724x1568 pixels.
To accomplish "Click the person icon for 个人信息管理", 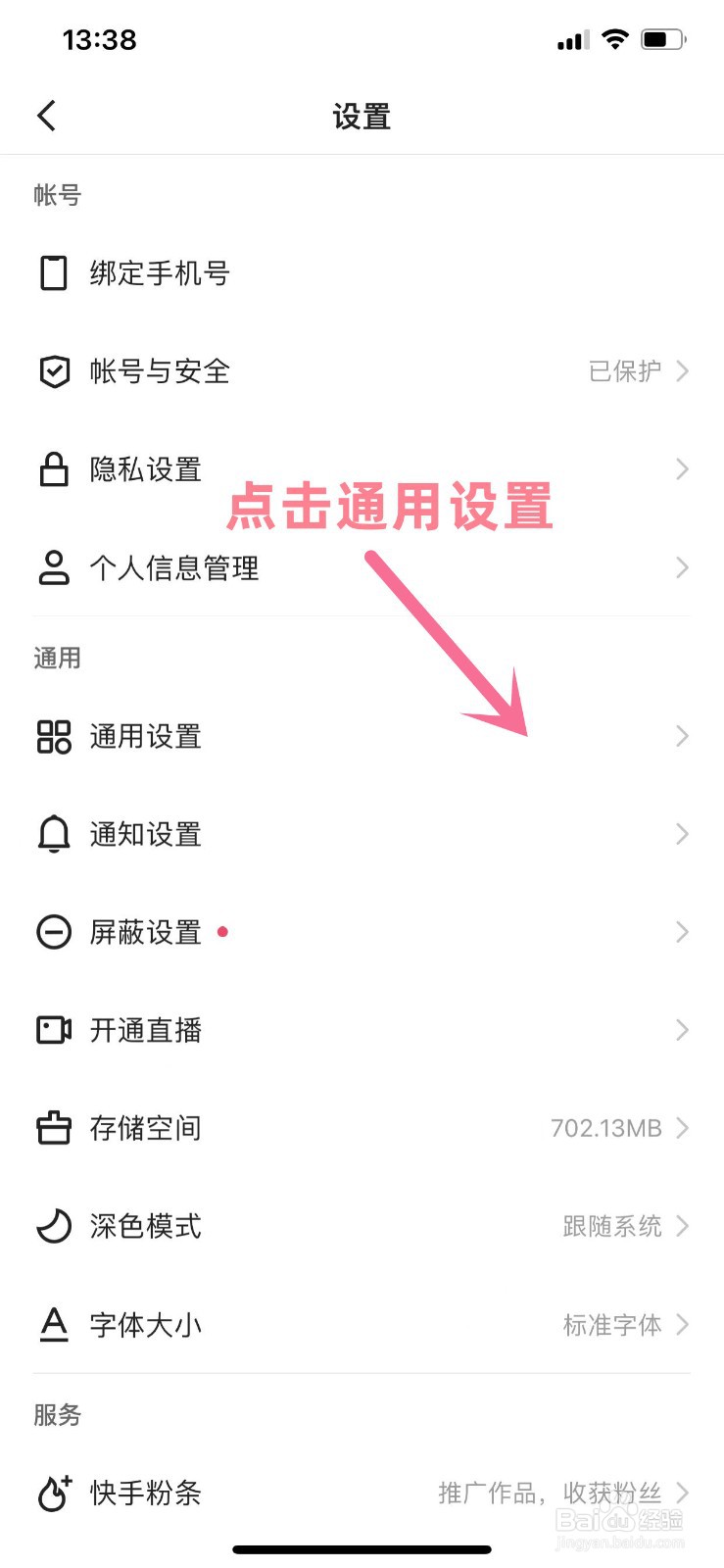I will (54, 567).
